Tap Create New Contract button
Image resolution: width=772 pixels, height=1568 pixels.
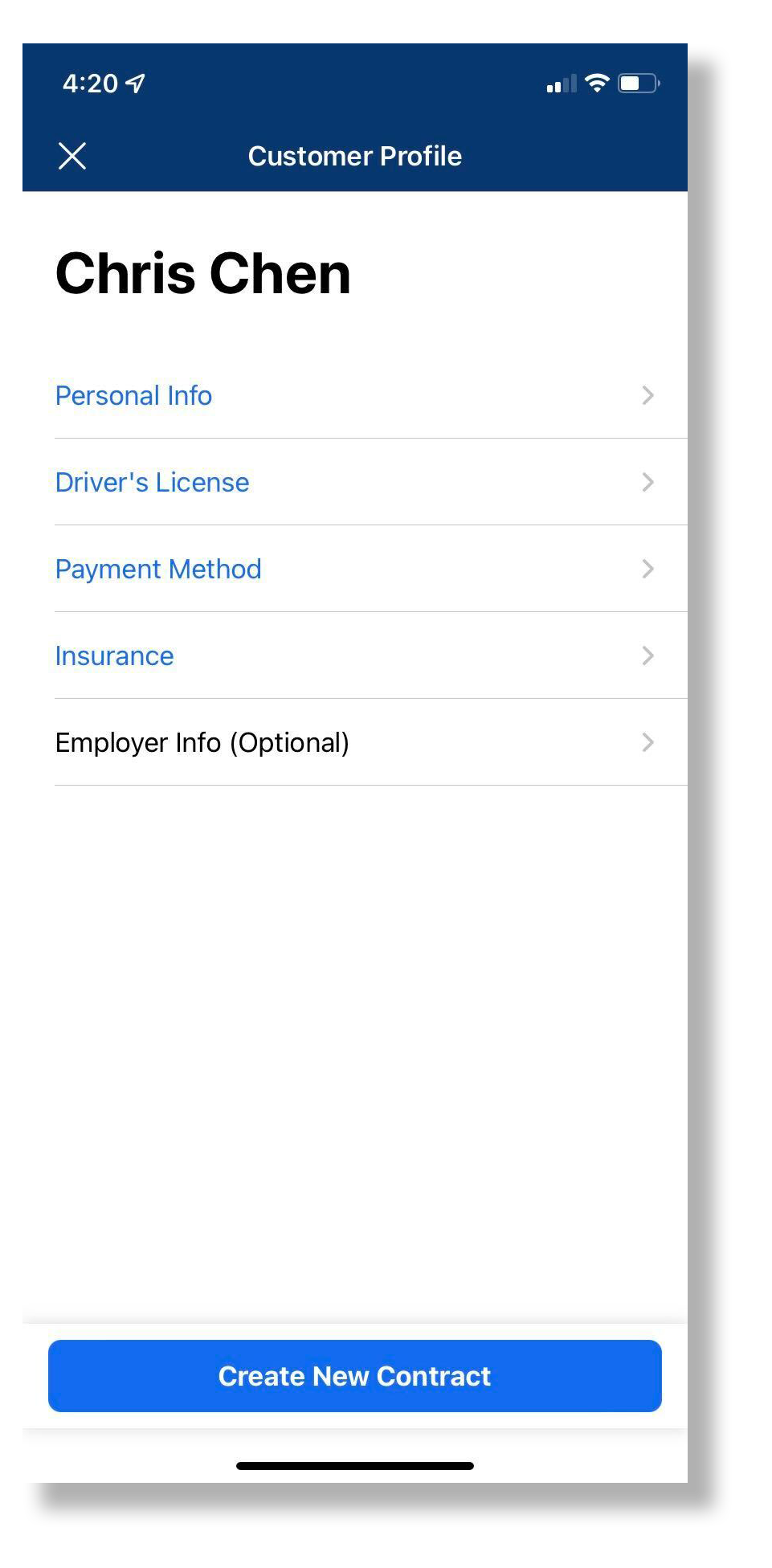(355, 1376)
